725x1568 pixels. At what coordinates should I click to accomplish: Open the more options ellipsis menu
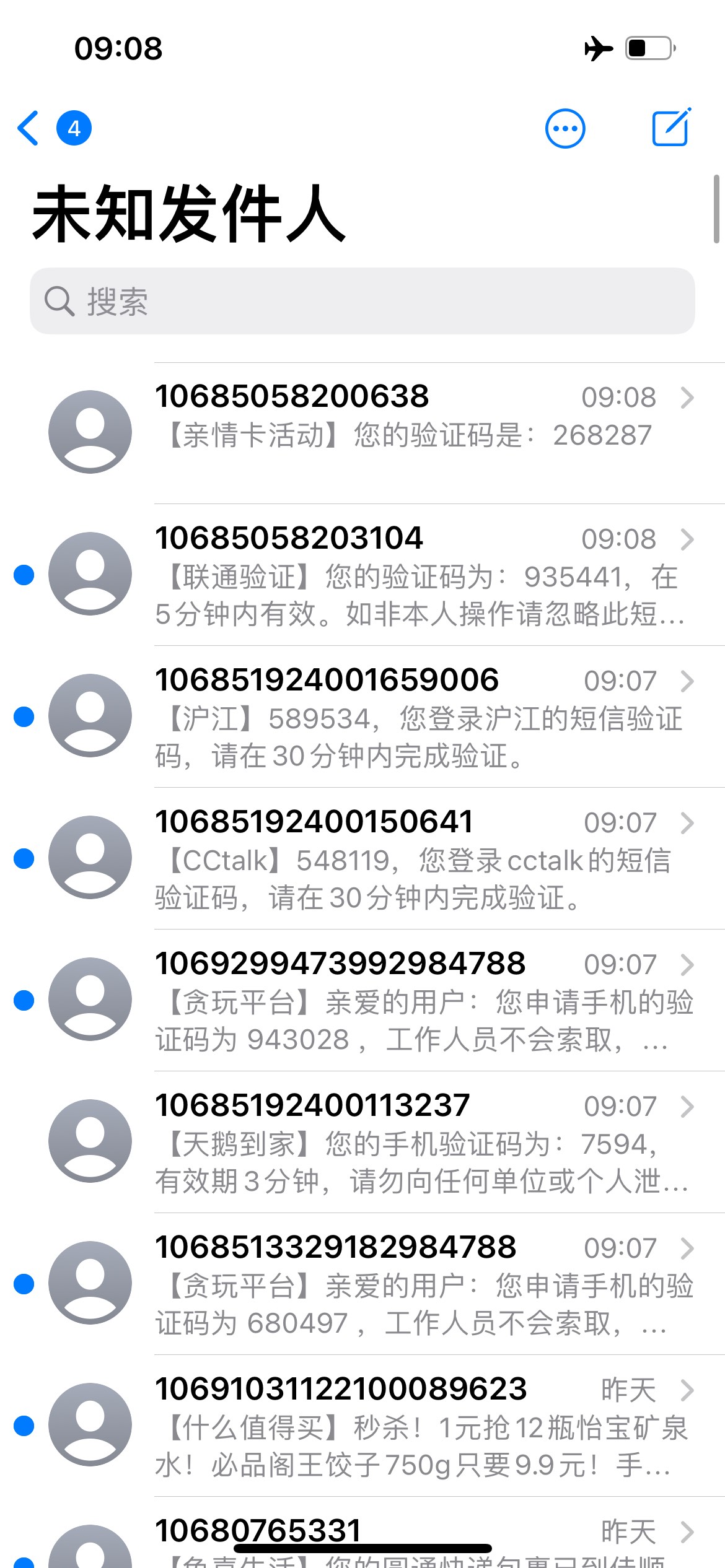coord(565,129)
